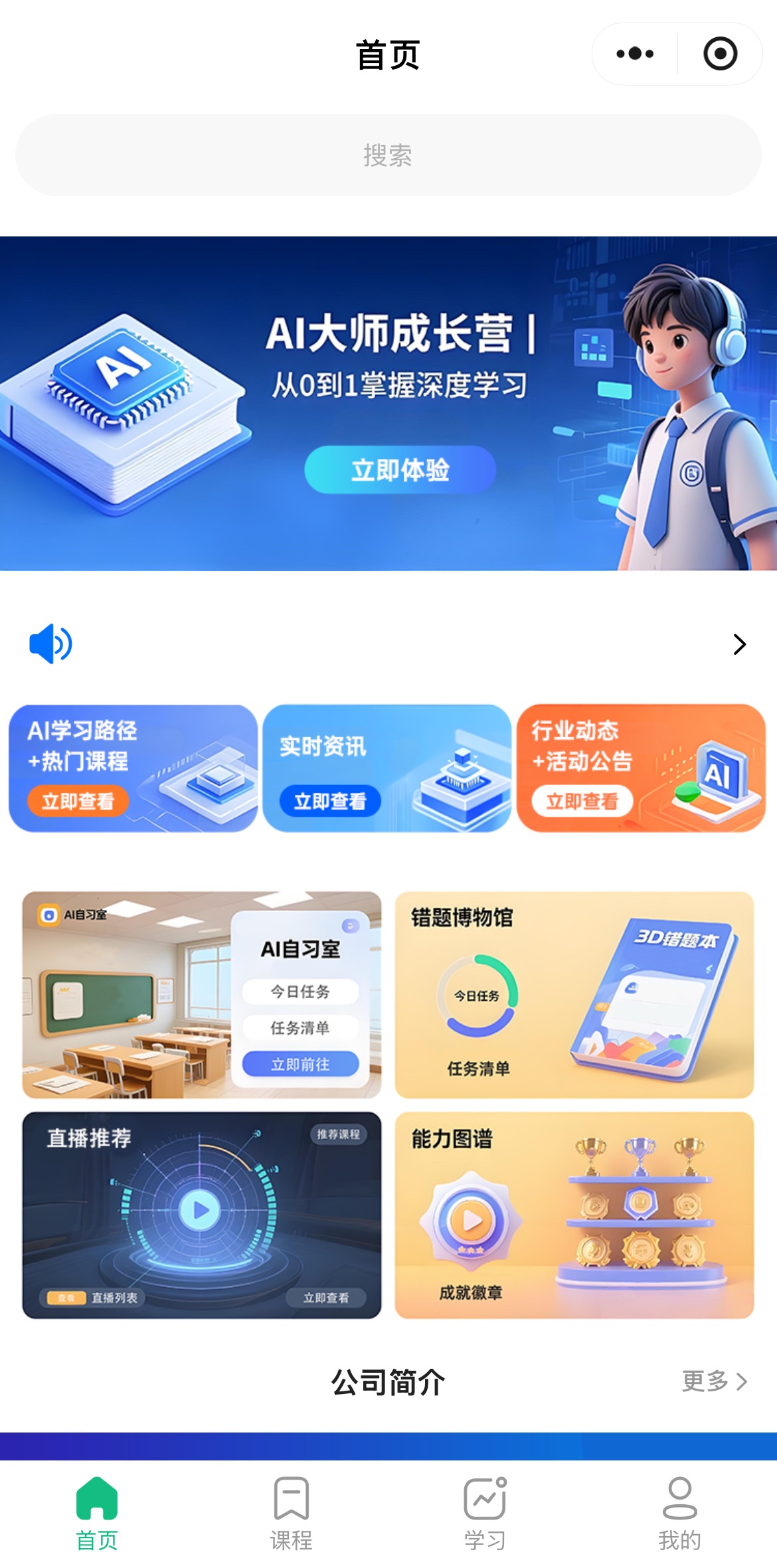Open the 能力图谱 card
Image resolution: width=777 pixels, height=1568 pixels.
pyautogui.click(x=574, y=1215)
